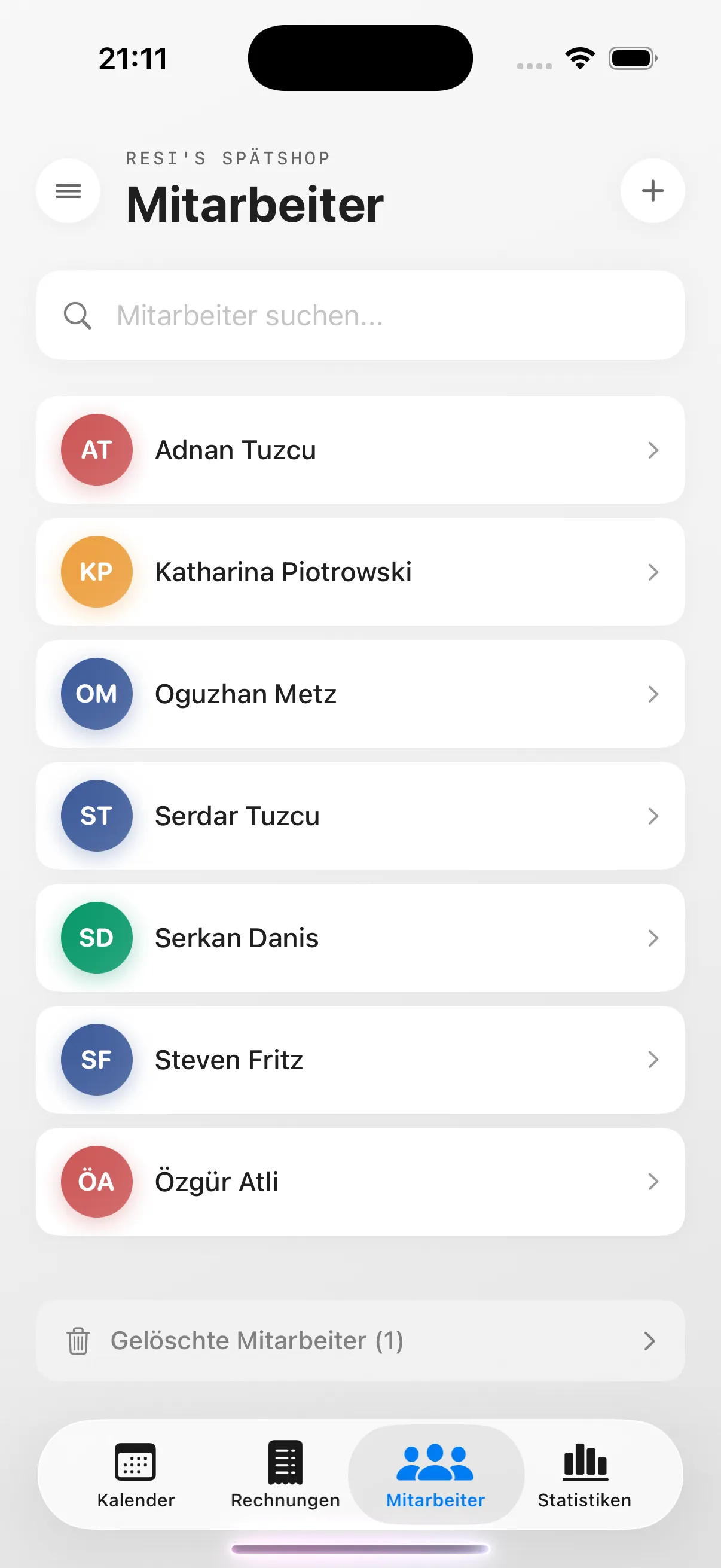The height and width of the screenshot is (1568, 721).
Task: Open the Serdar Tuzcu entry
Action: [x=360, y=816]
